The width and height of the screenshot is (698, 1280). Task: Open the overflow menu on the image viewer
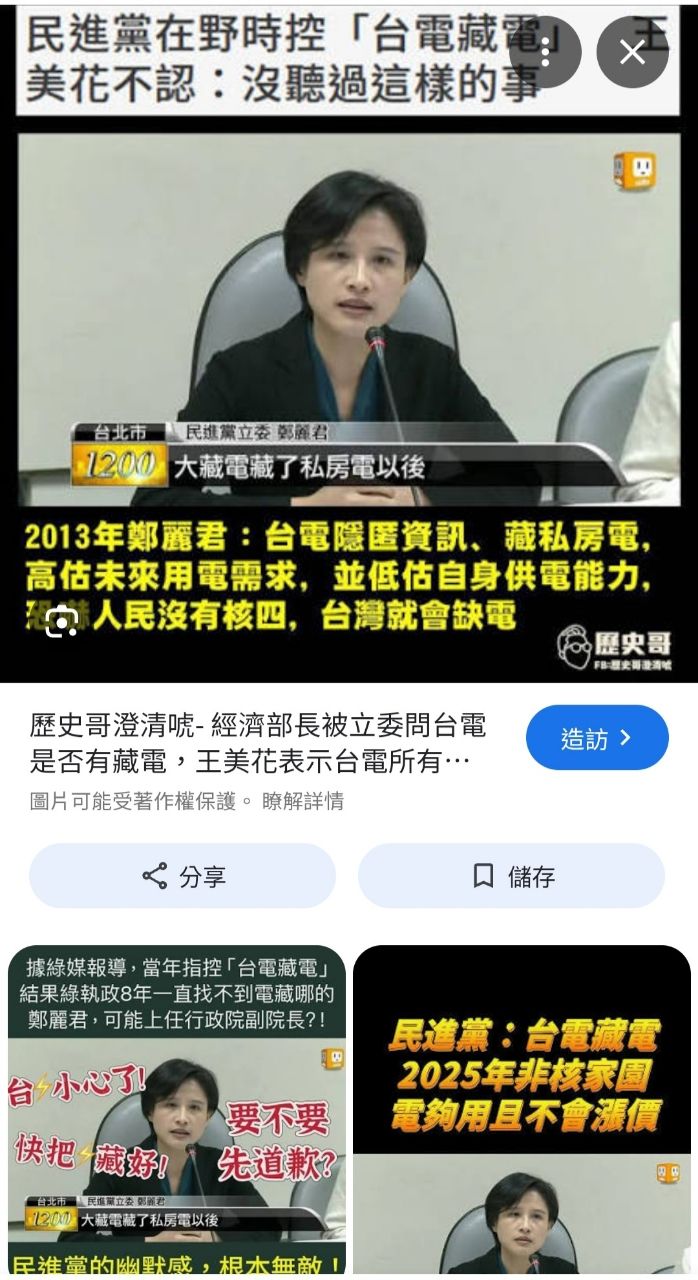coord(545,52)
